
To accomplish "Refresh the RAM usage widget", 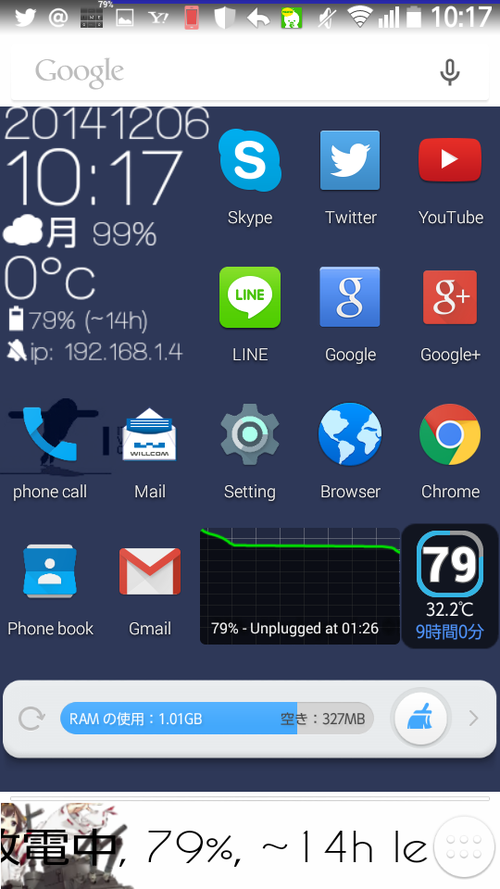I will tap(31, 719).
